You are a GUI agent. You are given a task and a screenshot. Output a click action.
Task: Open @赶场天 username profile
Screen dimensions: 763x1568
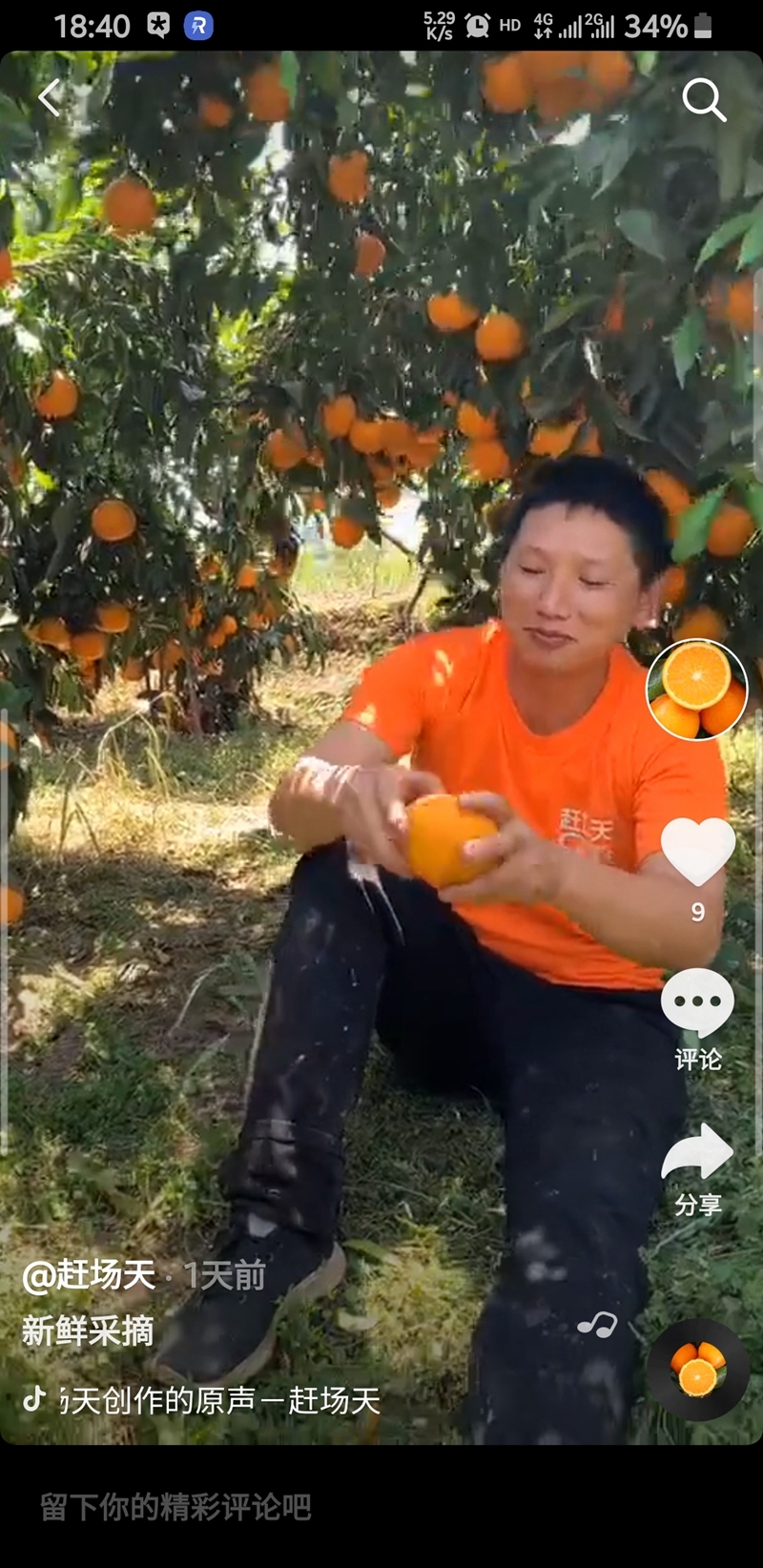click(x=90, y=1275)
